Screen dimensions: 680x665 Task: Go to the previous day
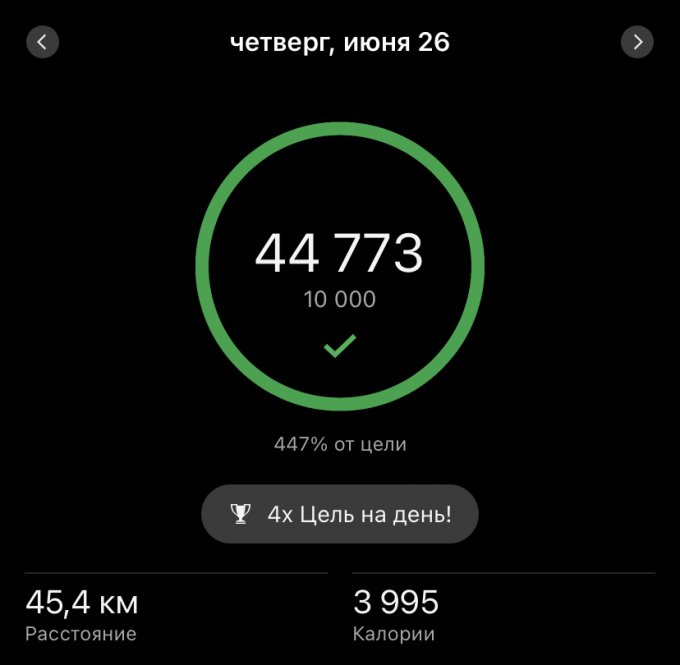pos(42,42)
